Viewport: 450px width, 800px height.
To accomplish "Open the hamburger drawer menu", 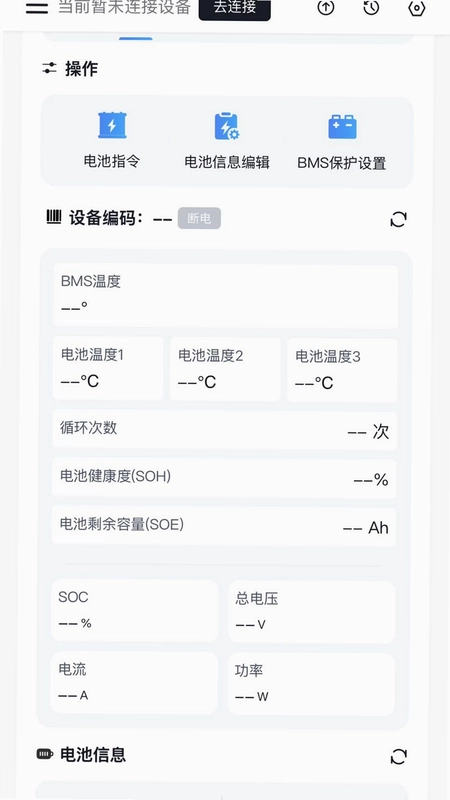I will [x=36, y=8].
